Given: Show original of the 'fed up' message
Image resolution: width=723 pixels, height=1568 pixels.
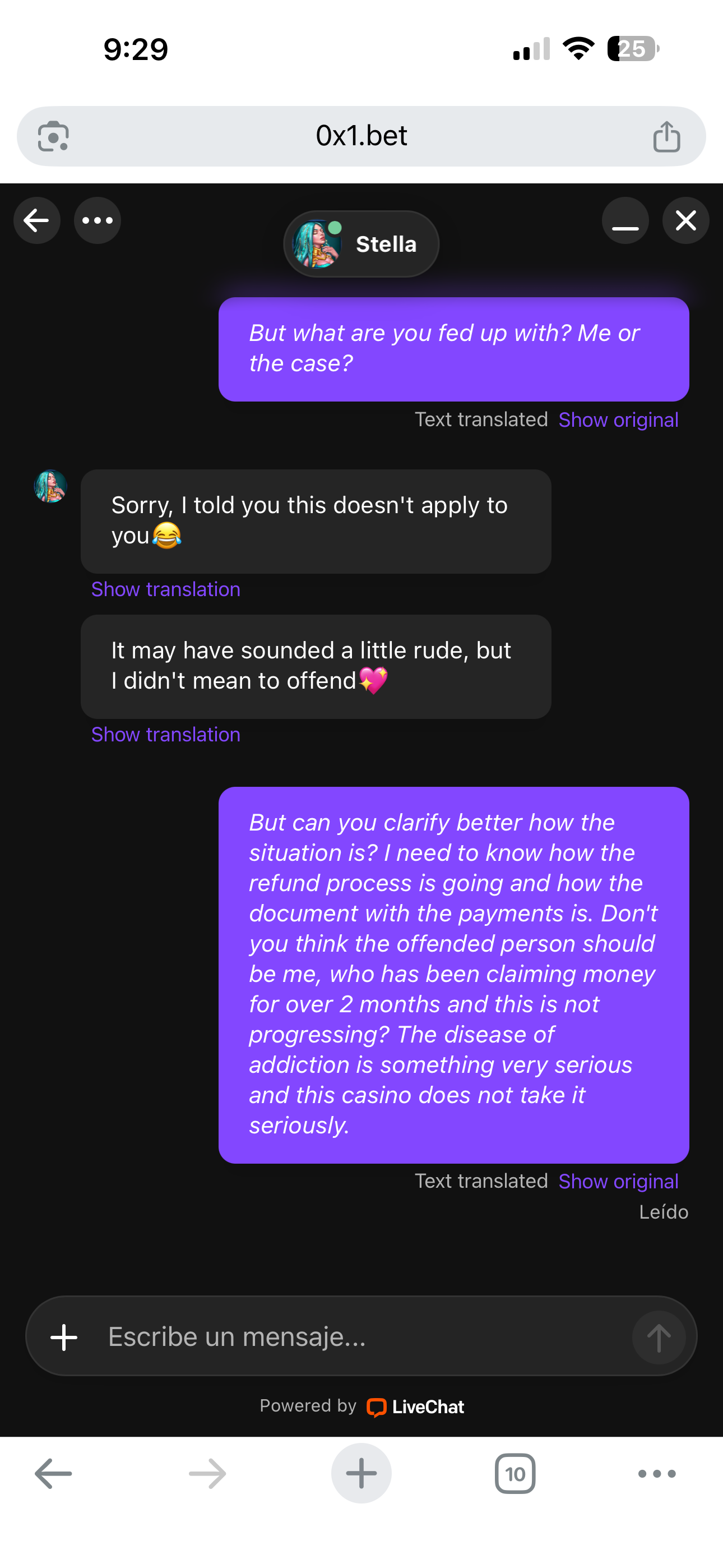Looking at the screenshot, I should (618, 420).
